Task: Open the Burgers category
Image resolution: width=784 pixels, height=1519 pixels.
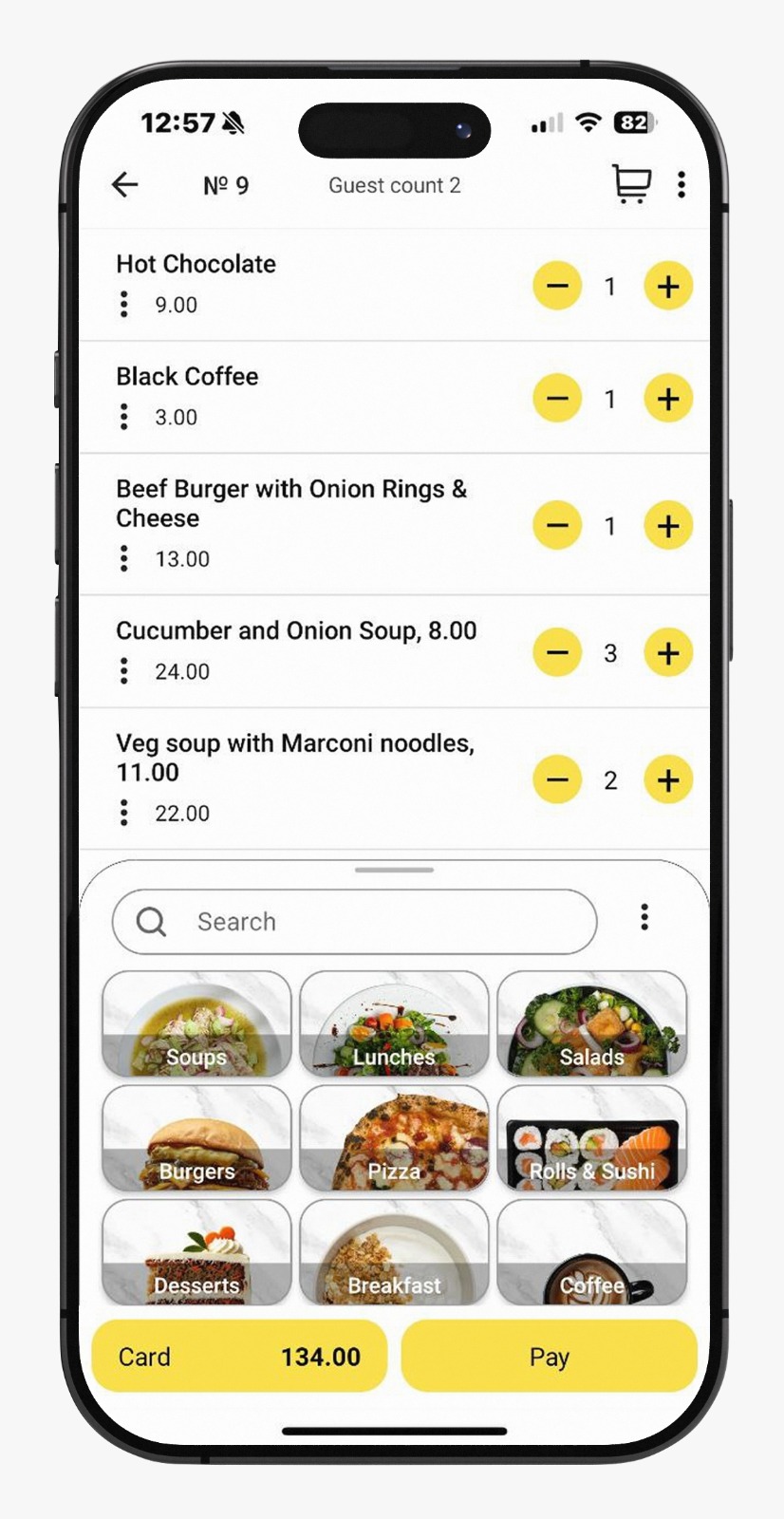Action: point(196,1138)
